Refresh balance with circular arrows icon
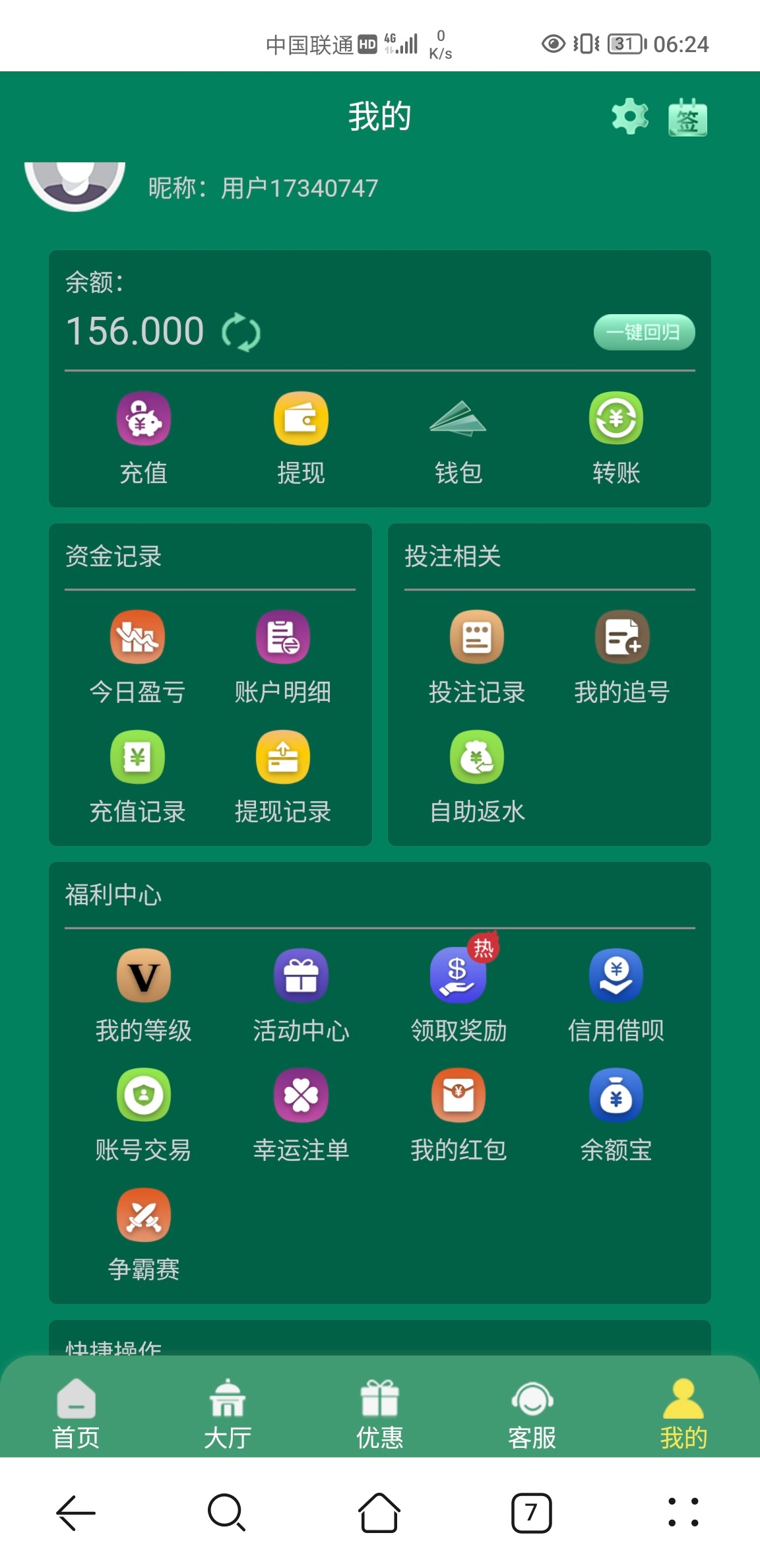The width and height of the screenshot is (760, 1568). coord(239,333)
